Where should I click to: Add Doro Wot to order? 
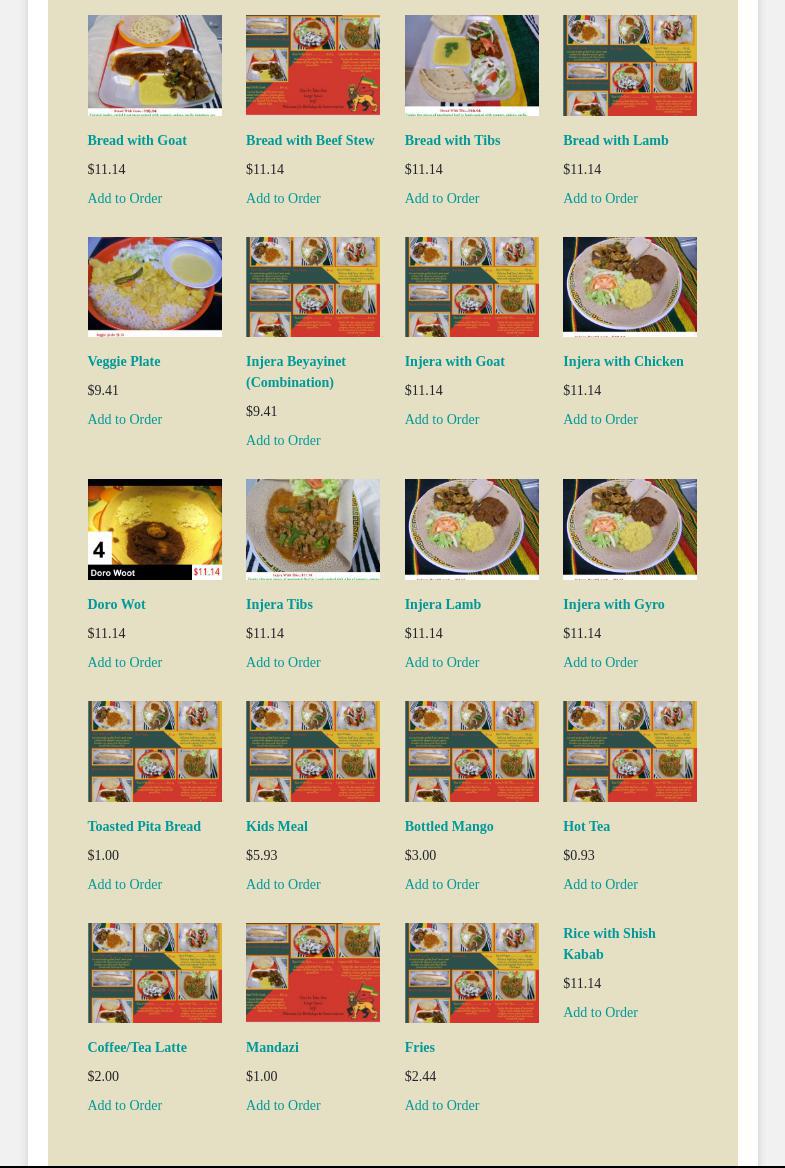tap(124, 662)
